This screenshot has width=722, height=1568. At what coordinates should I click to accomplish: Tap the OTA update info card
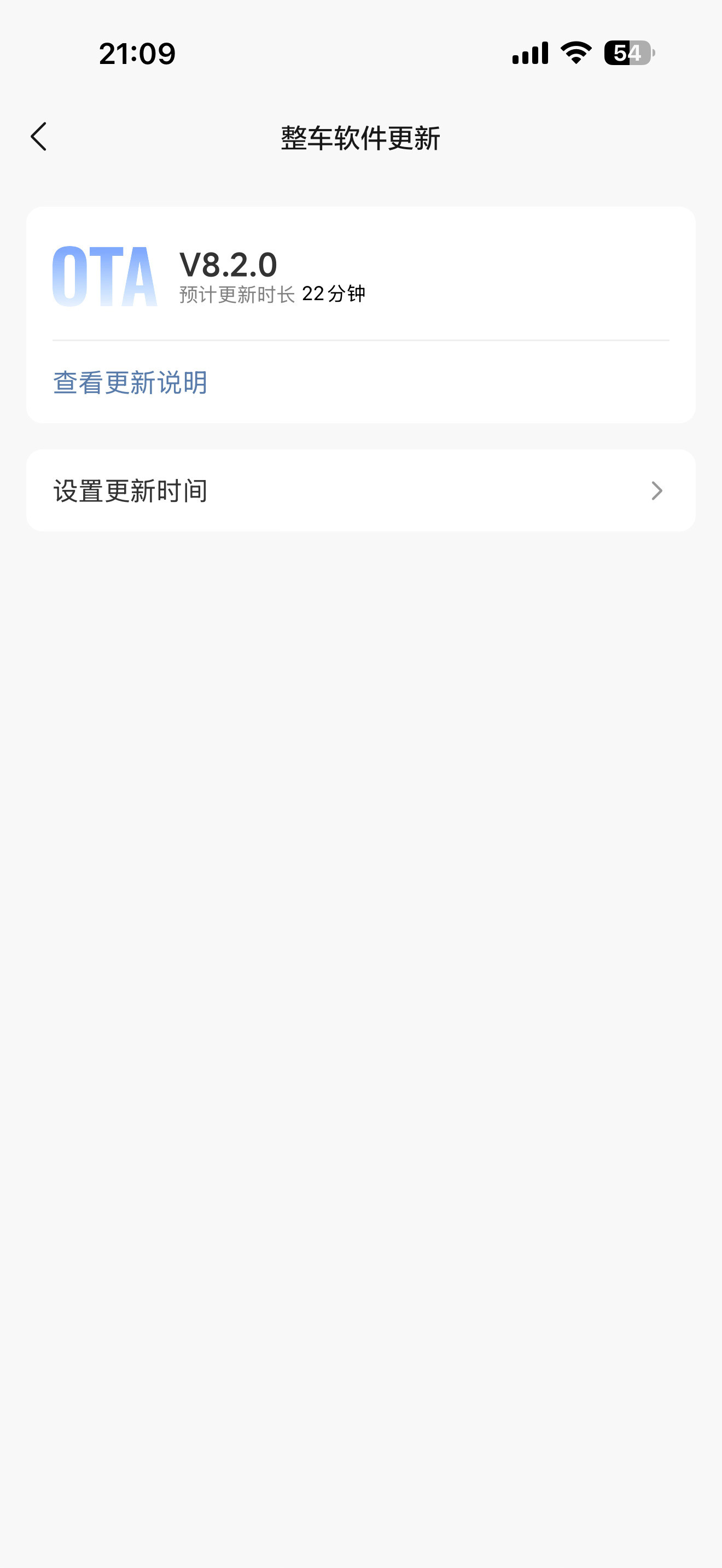click(x=360, y=314)
